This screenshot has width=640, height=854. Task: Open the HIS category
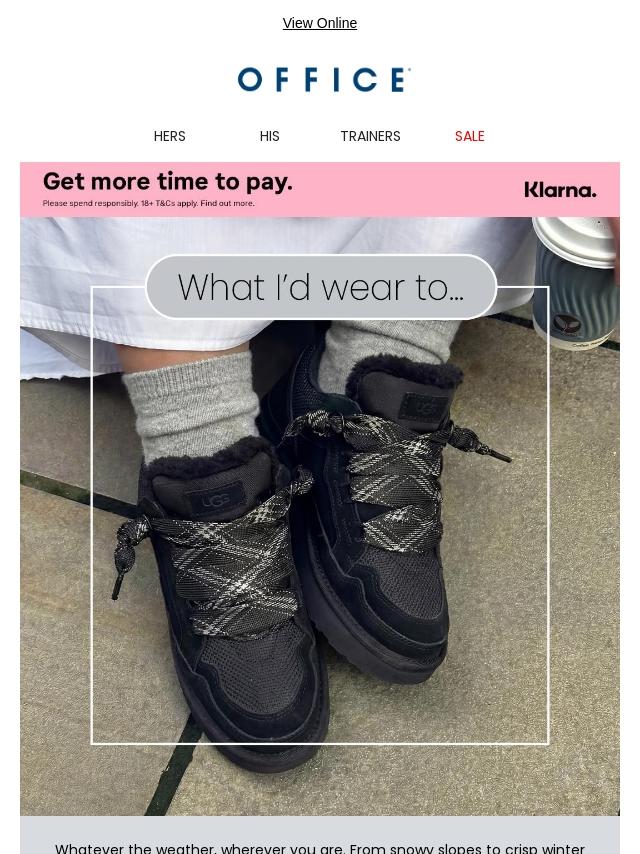[270, 136]
